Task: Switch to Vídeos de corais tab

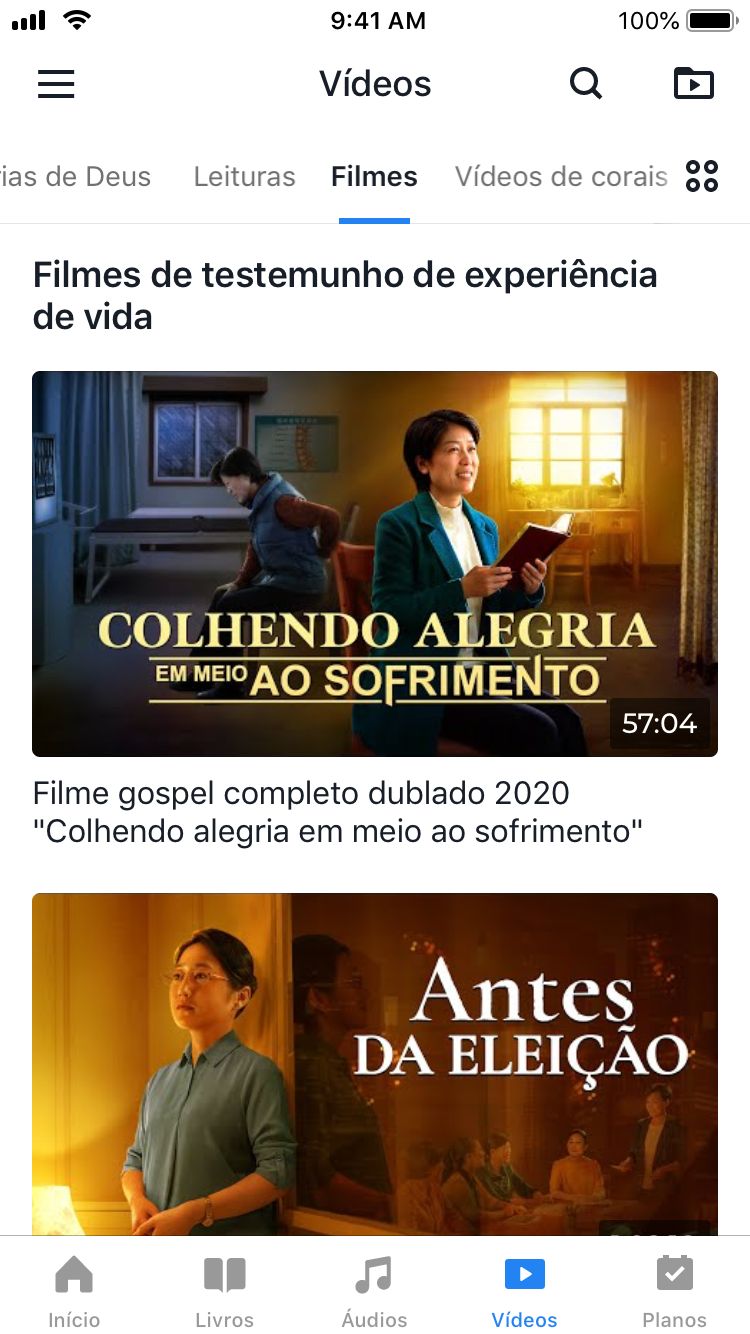Action: [560, 177]
